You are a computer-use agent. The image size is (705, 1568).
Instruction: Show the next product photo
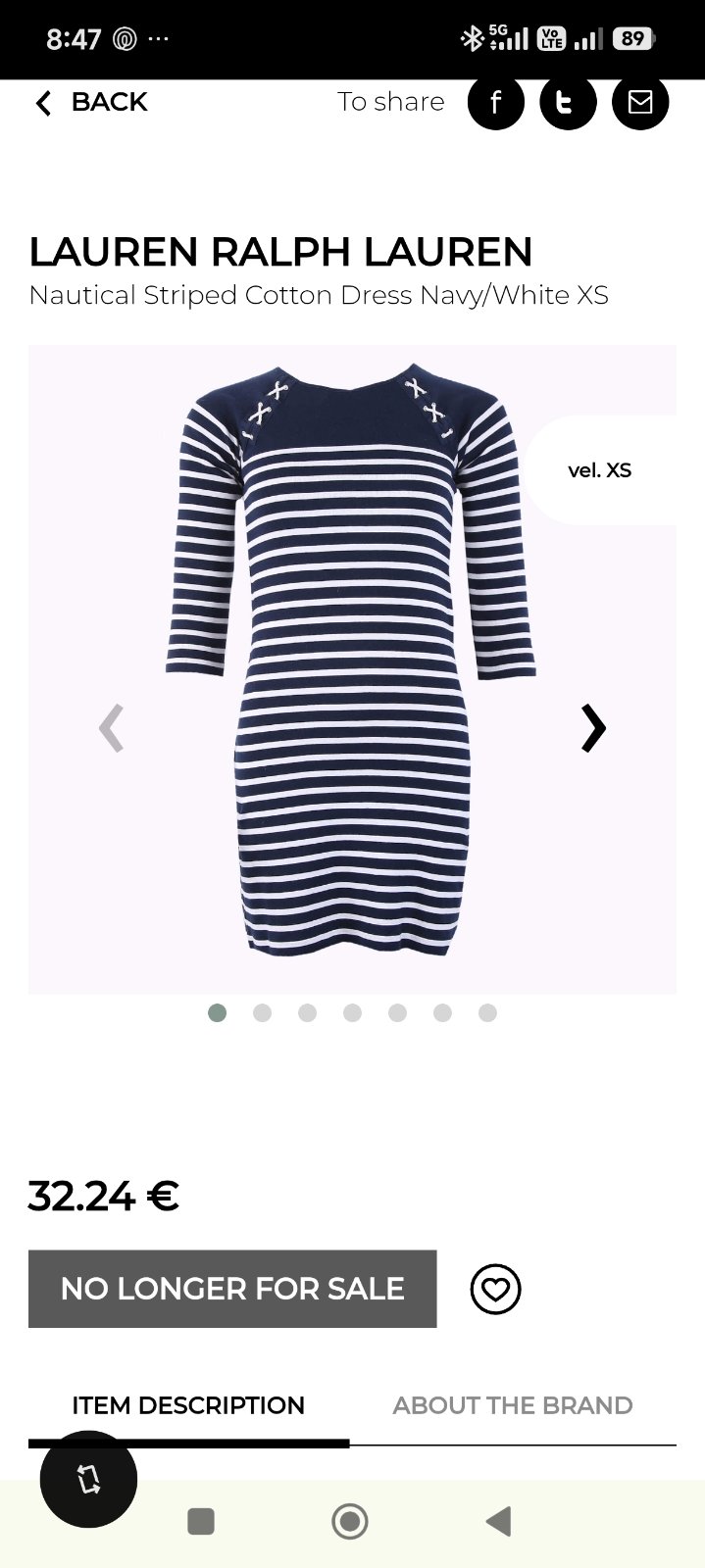click(592, 728)
